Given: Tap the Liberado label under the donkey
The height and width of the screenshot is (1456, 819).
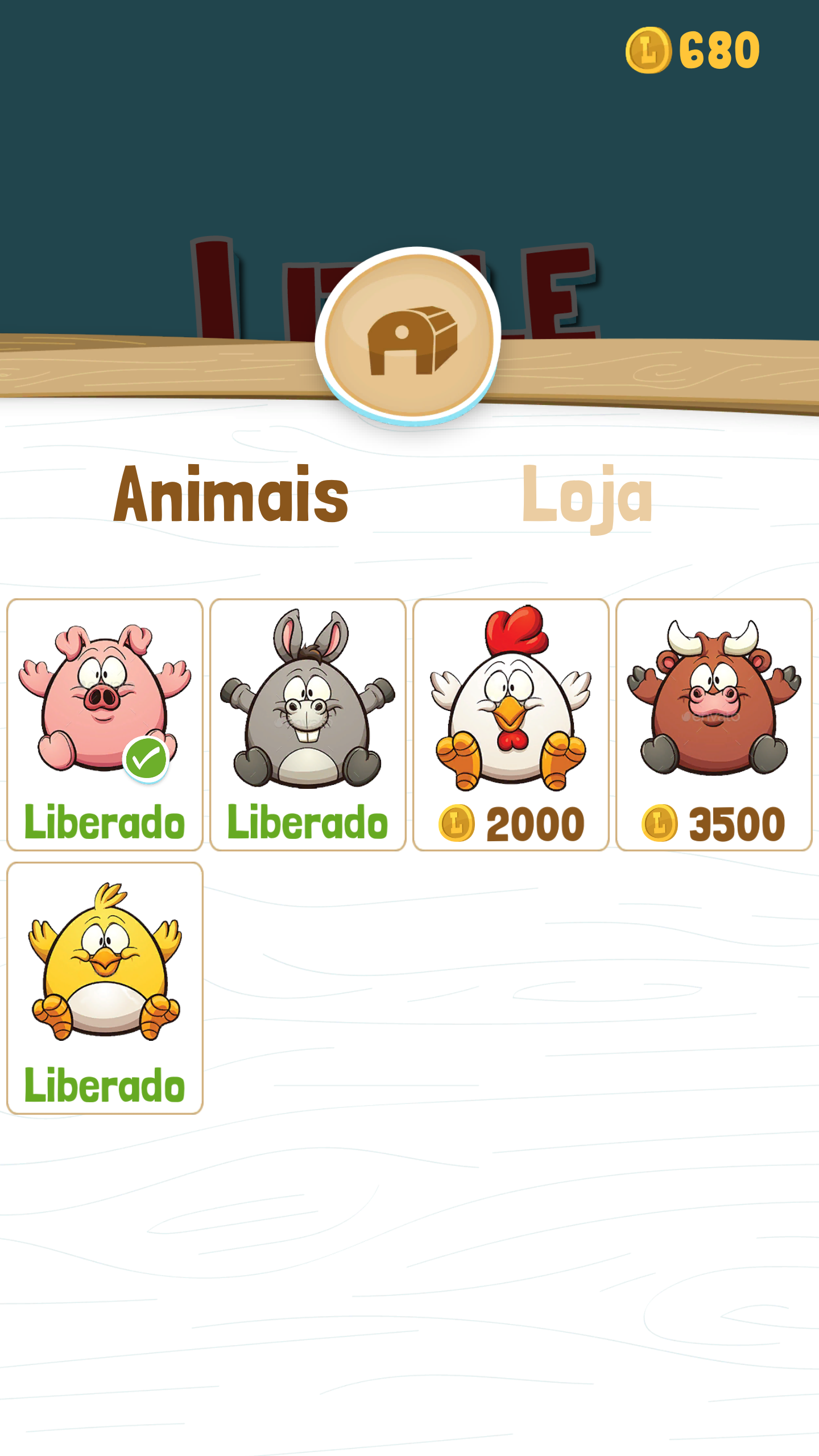Looking at the screenshot, I should tap(307, 821).
